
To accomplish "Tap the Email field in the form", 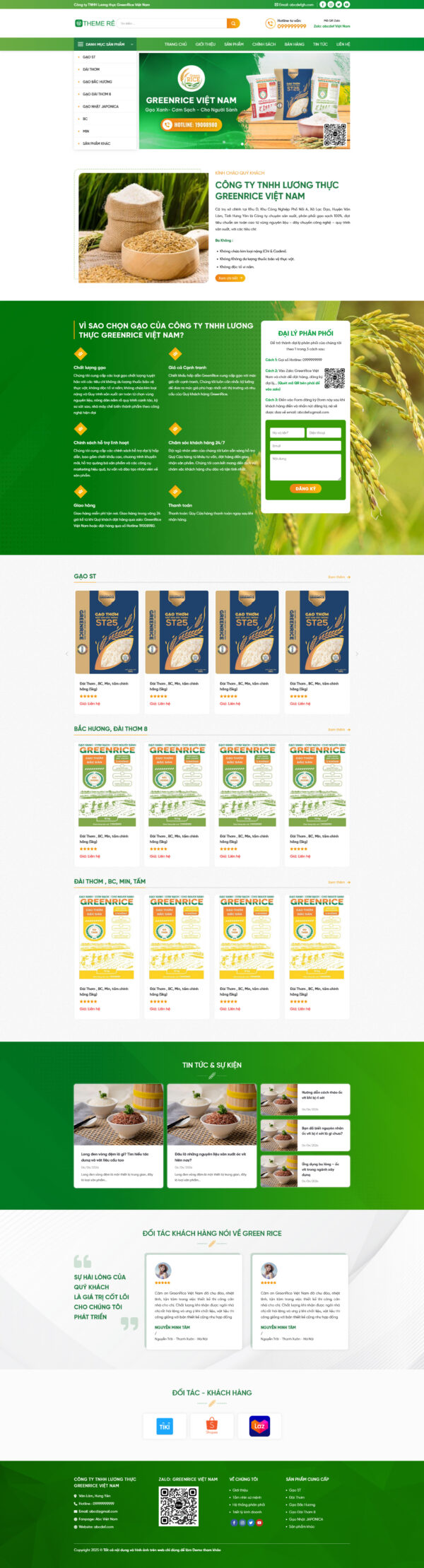I will (305, 446).
